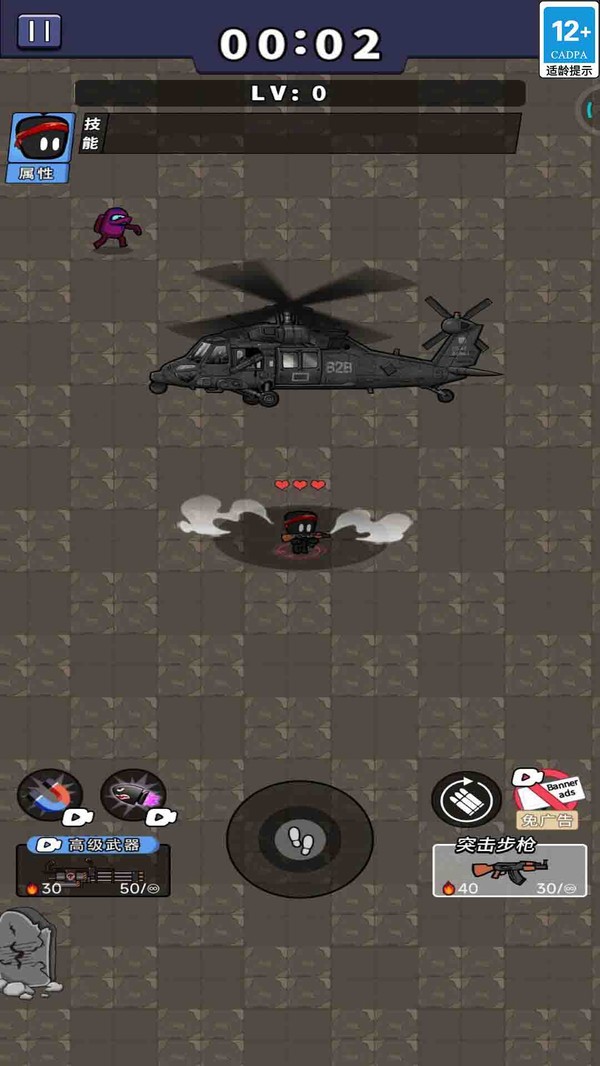Open the 12+ CADPA age rating notice
This screenshot has width=600, height=1066.
(x=569, y=41)
